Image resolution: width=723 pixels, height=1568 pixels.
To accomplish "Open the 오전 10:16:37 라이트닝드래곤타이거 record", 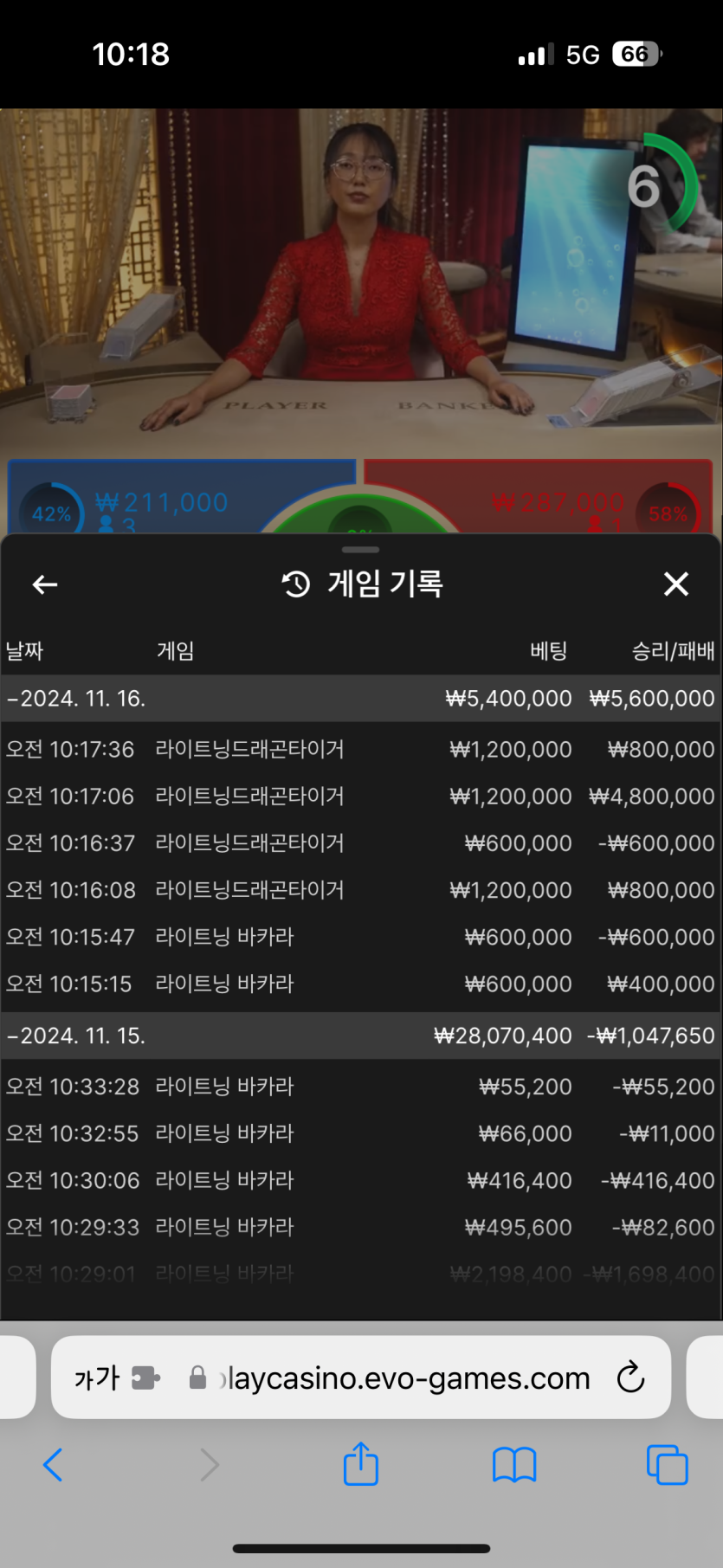I will click(x=360, y=843).
